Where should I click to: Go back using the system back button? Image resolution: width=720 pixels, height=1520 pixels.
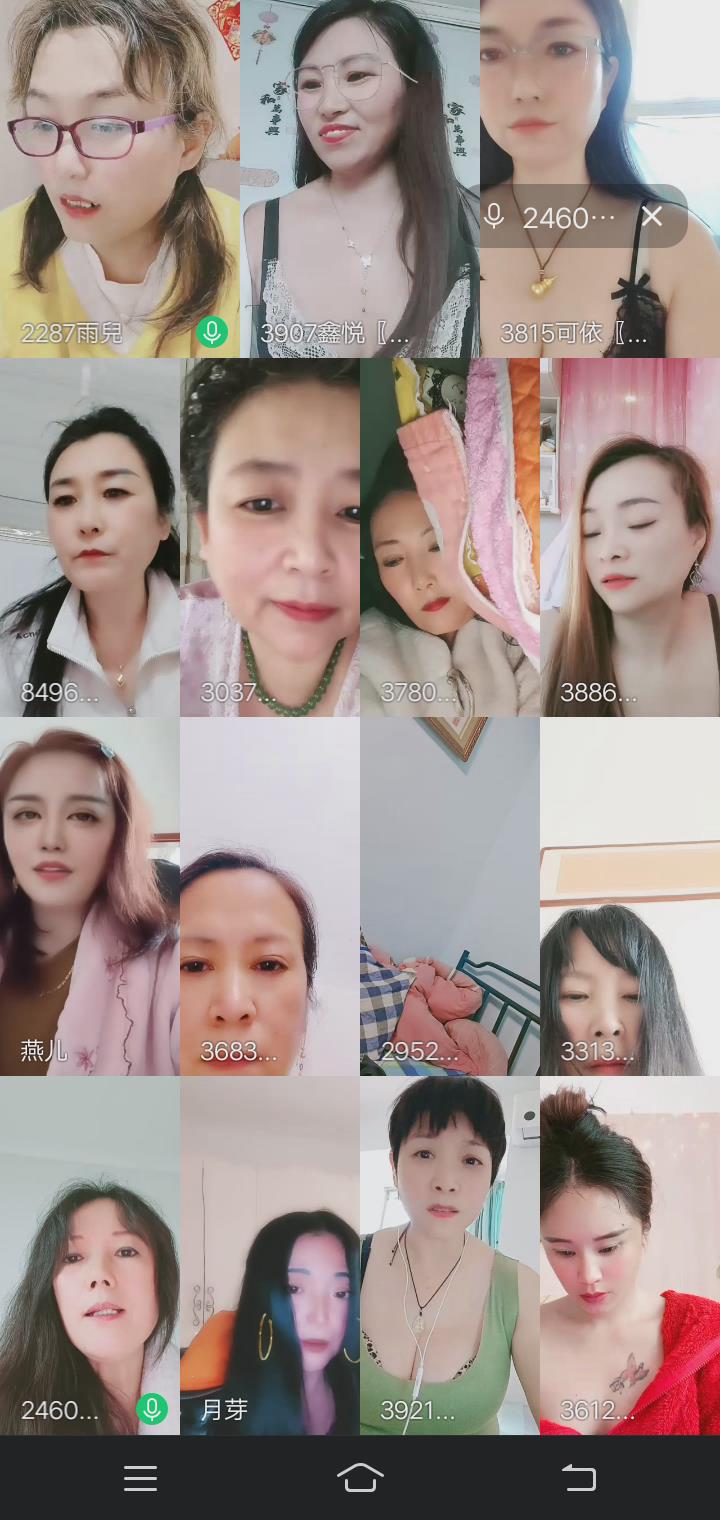(x=578, y=1478)
